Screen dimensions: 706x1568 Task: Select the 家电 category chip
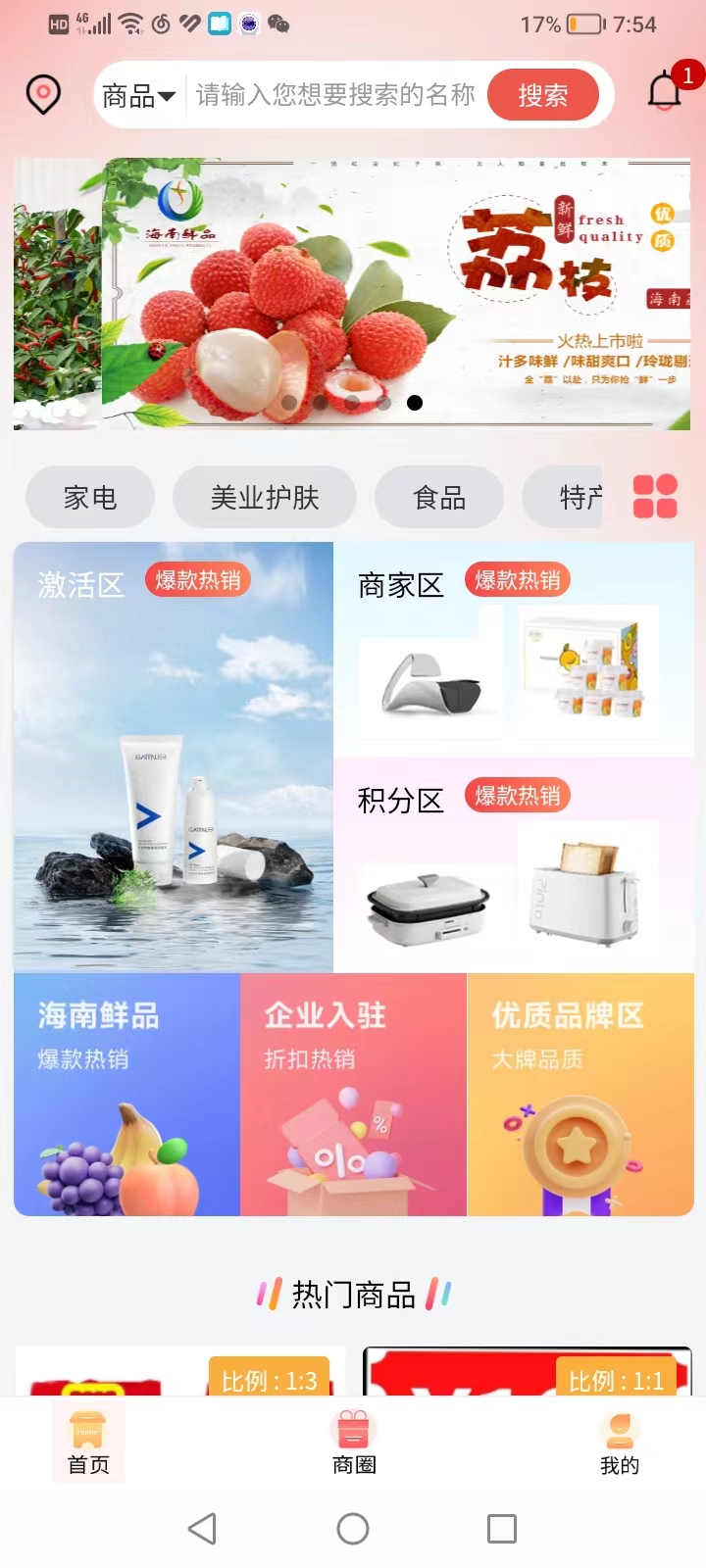tap(89, 497)
